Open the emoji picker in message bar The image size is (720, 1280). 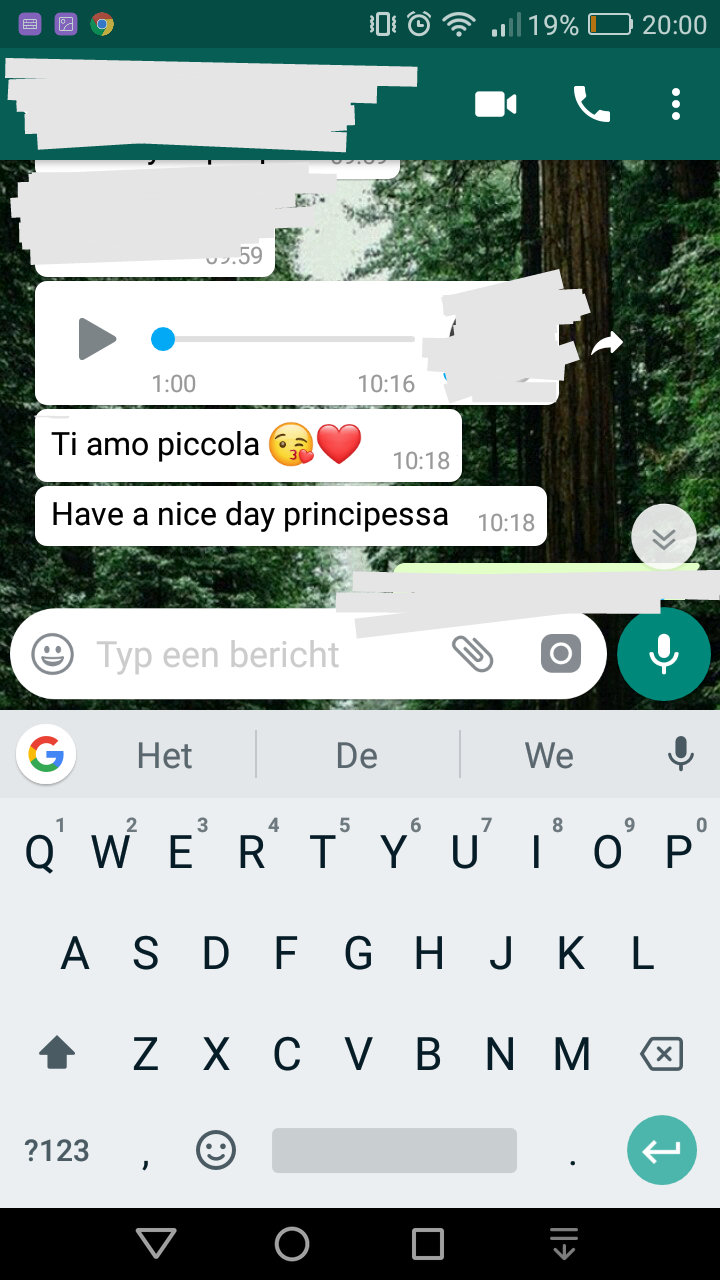53,655
